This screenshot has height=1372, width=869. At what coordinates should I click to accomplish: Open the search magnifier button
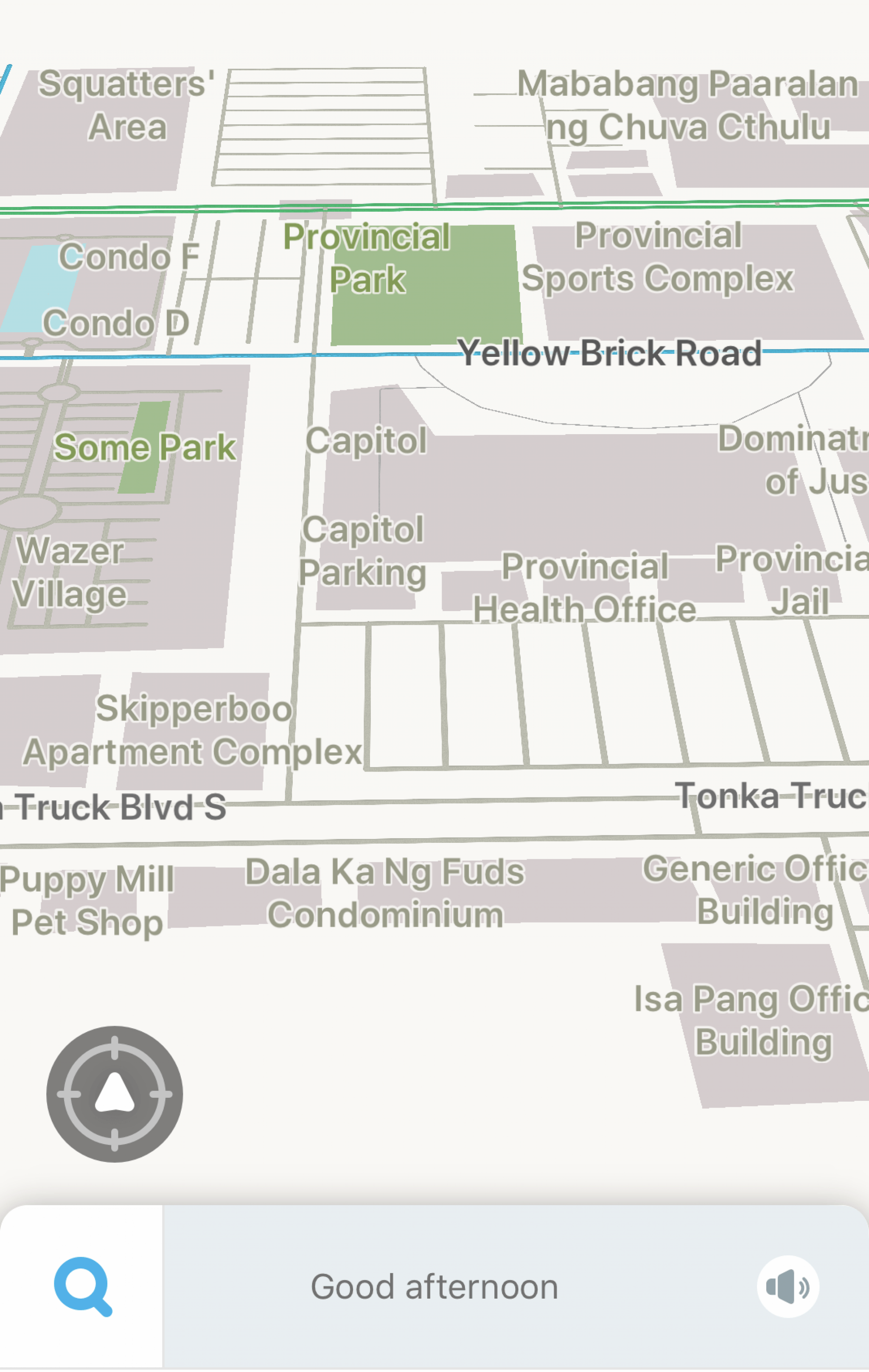point(83,1286)
